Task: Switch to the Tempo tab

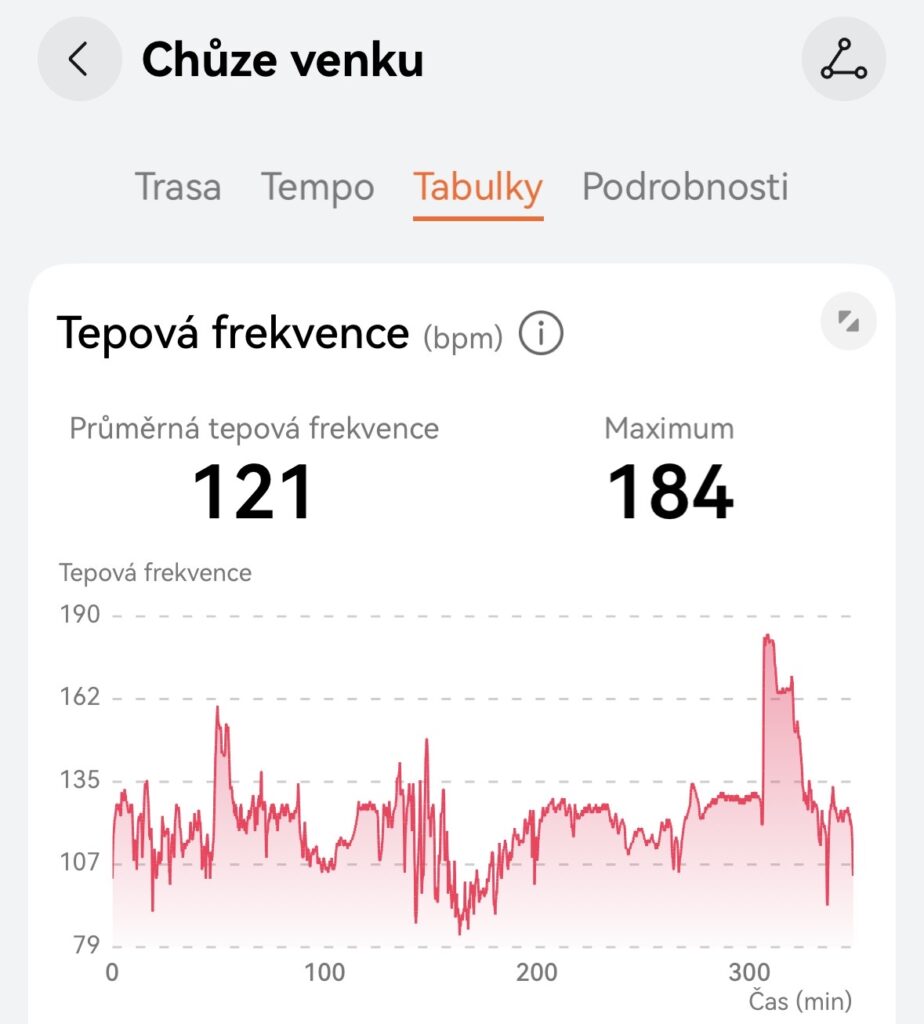Action: (x=317, y=187)
